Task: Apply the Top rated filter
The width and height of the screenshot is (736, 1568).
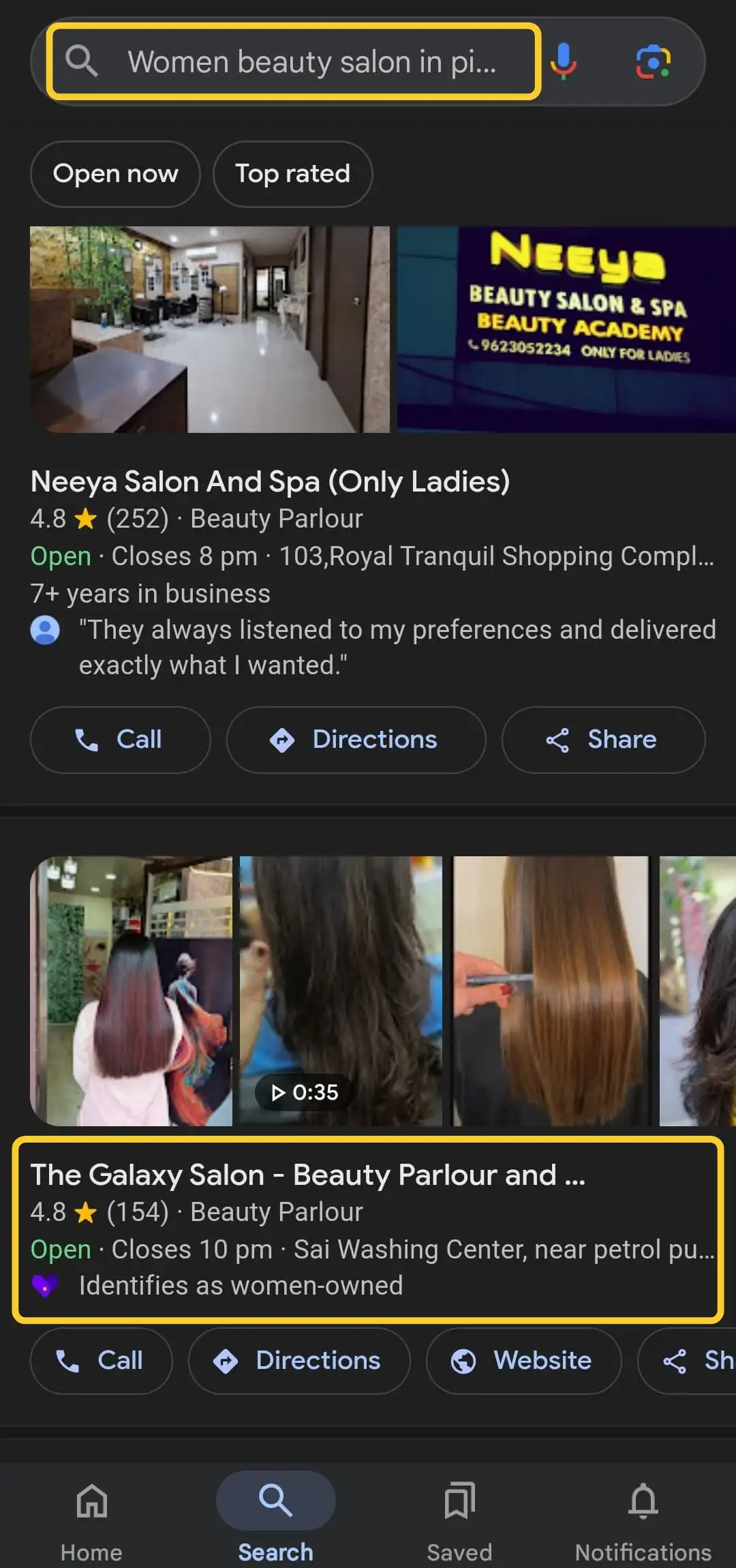Action: (292, 174)
